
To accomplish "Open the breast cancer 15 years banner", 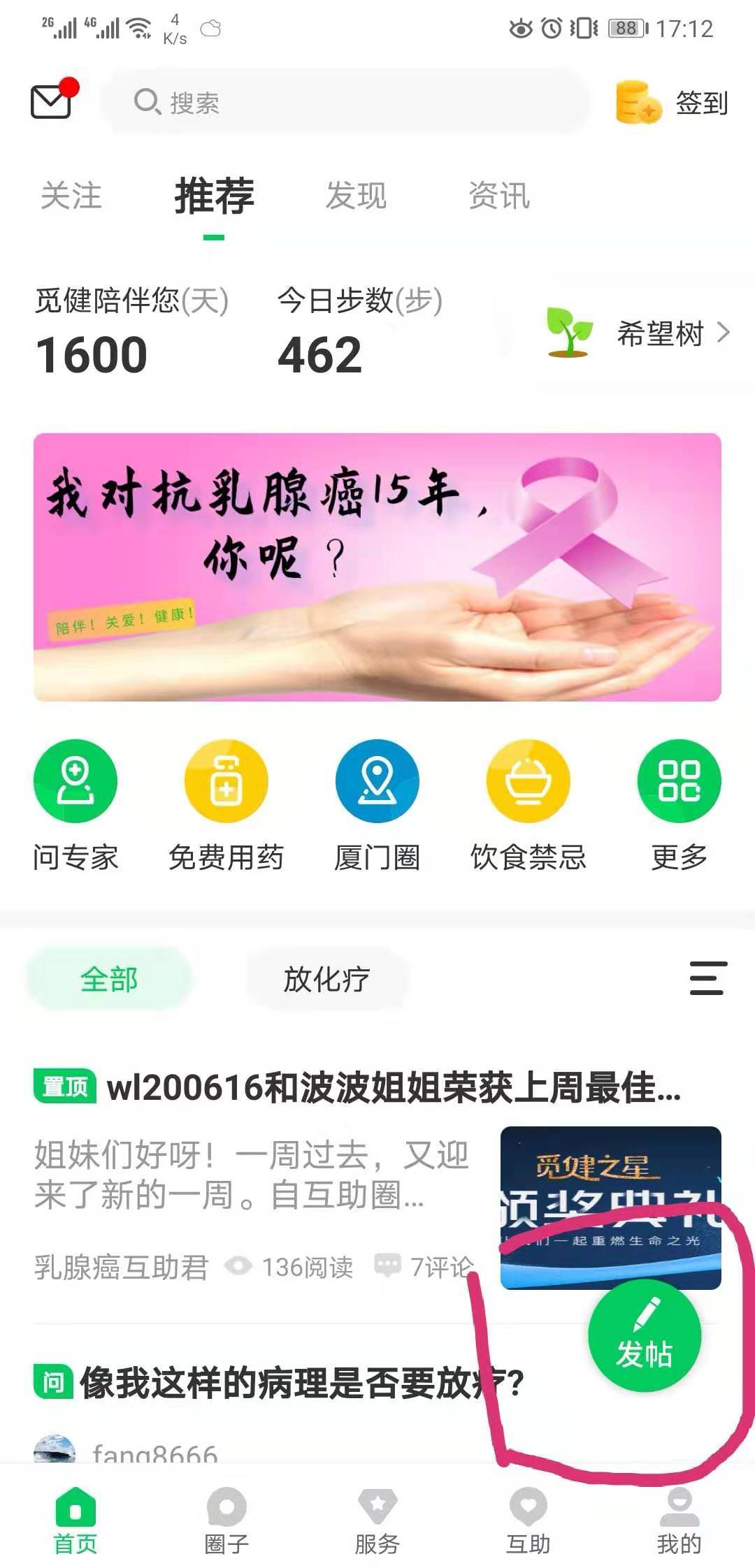I will 377,567.
